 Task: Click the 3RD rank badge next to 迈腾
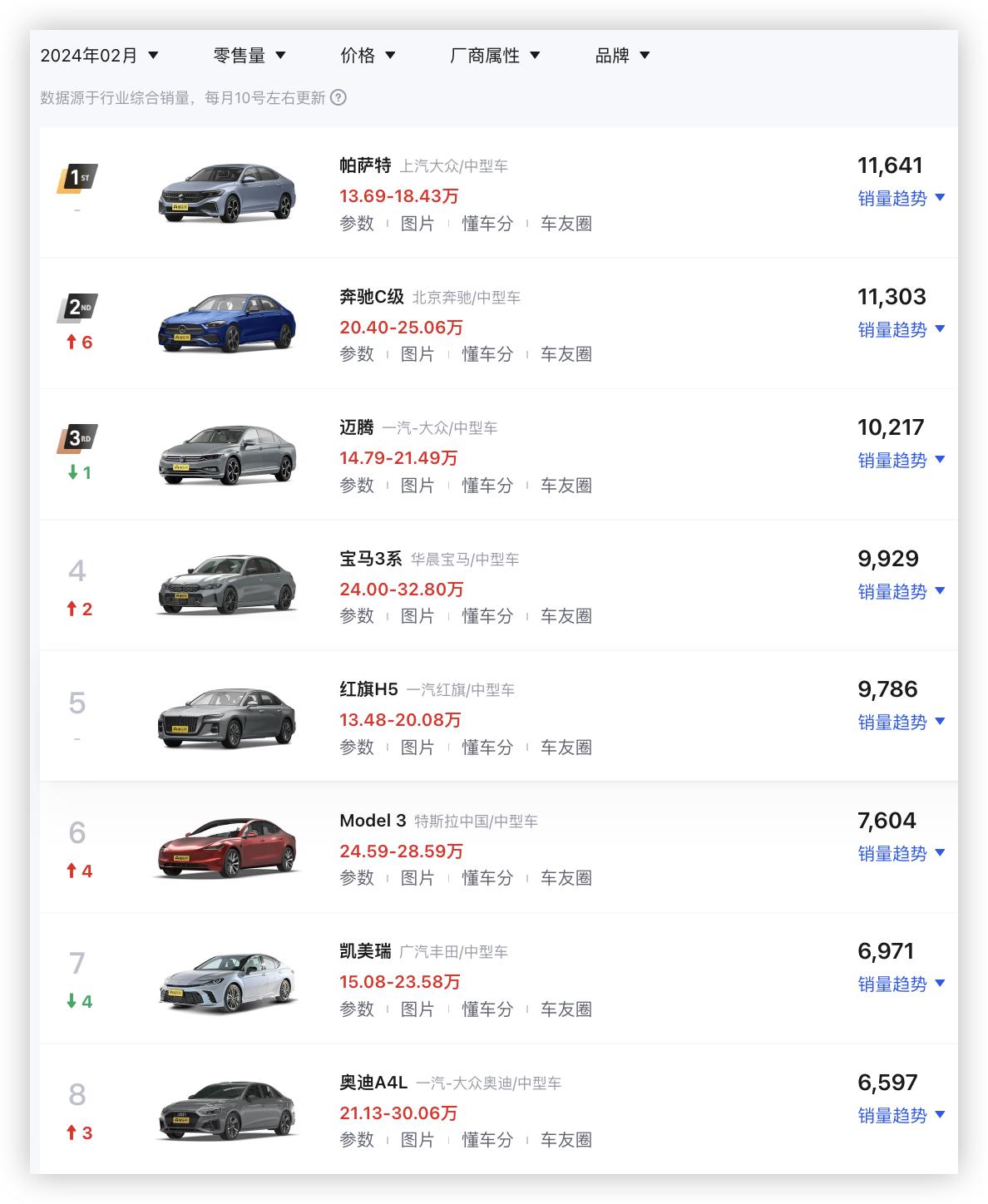pos(79,438)
